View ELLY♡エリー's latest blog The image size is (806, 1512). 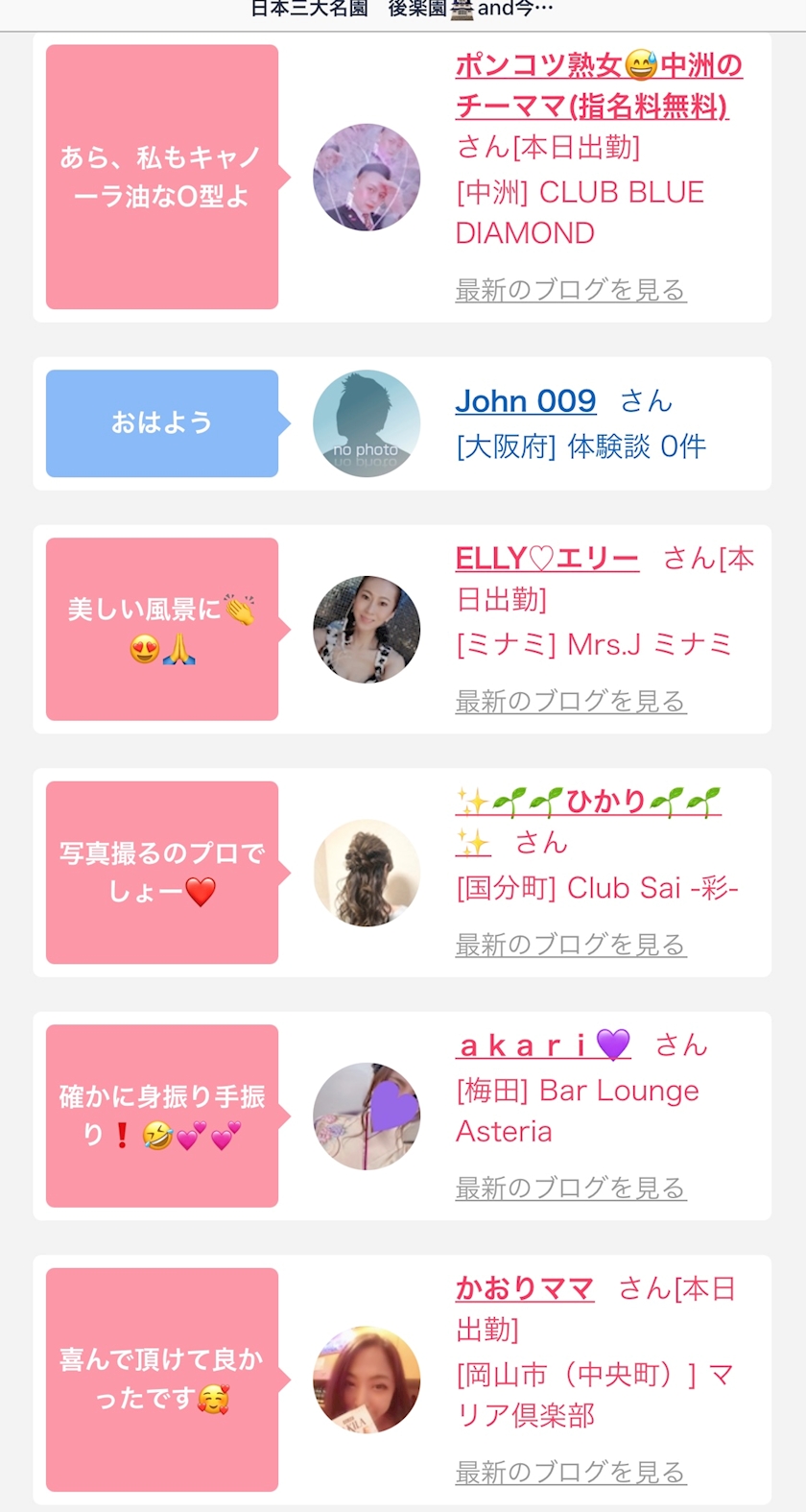[570, 702]
